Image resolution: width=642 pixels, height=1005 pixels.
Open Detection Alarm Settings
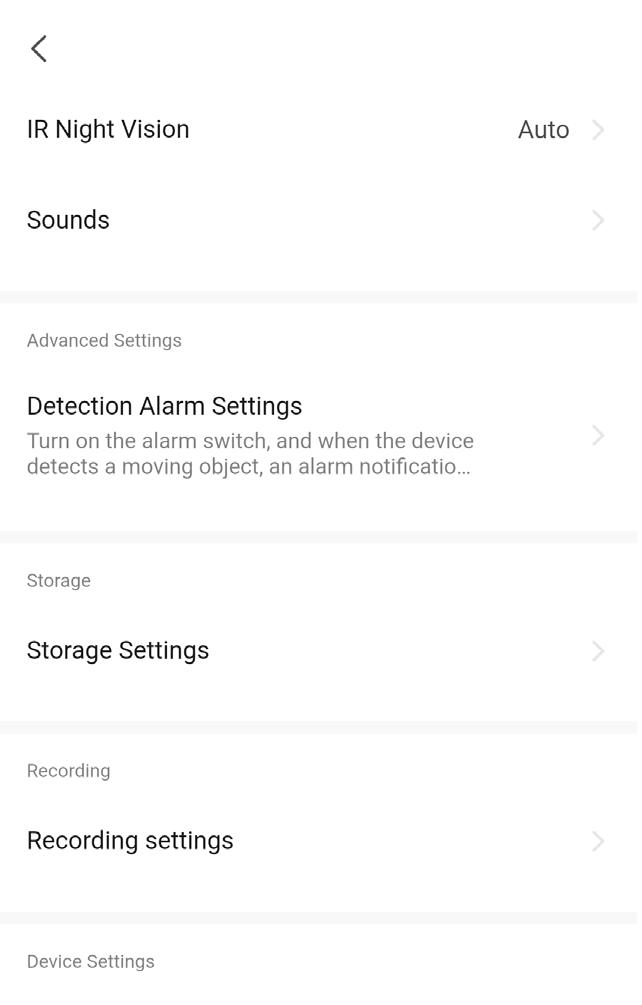pos(318,436)
